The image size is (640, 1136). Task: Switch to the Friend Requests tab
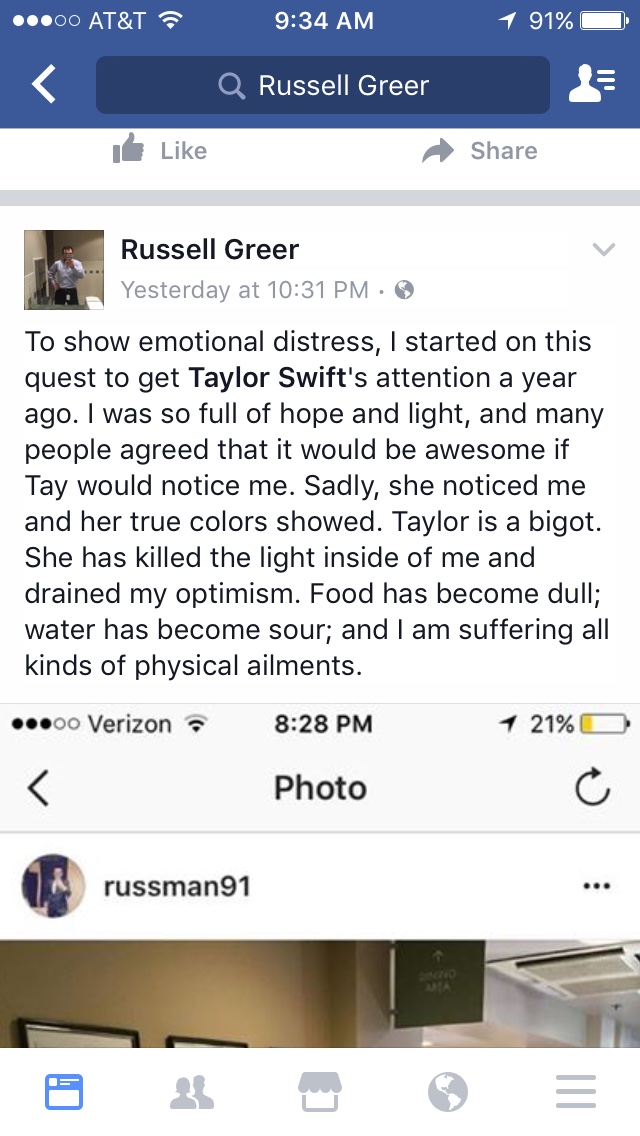coord(192,1091)
